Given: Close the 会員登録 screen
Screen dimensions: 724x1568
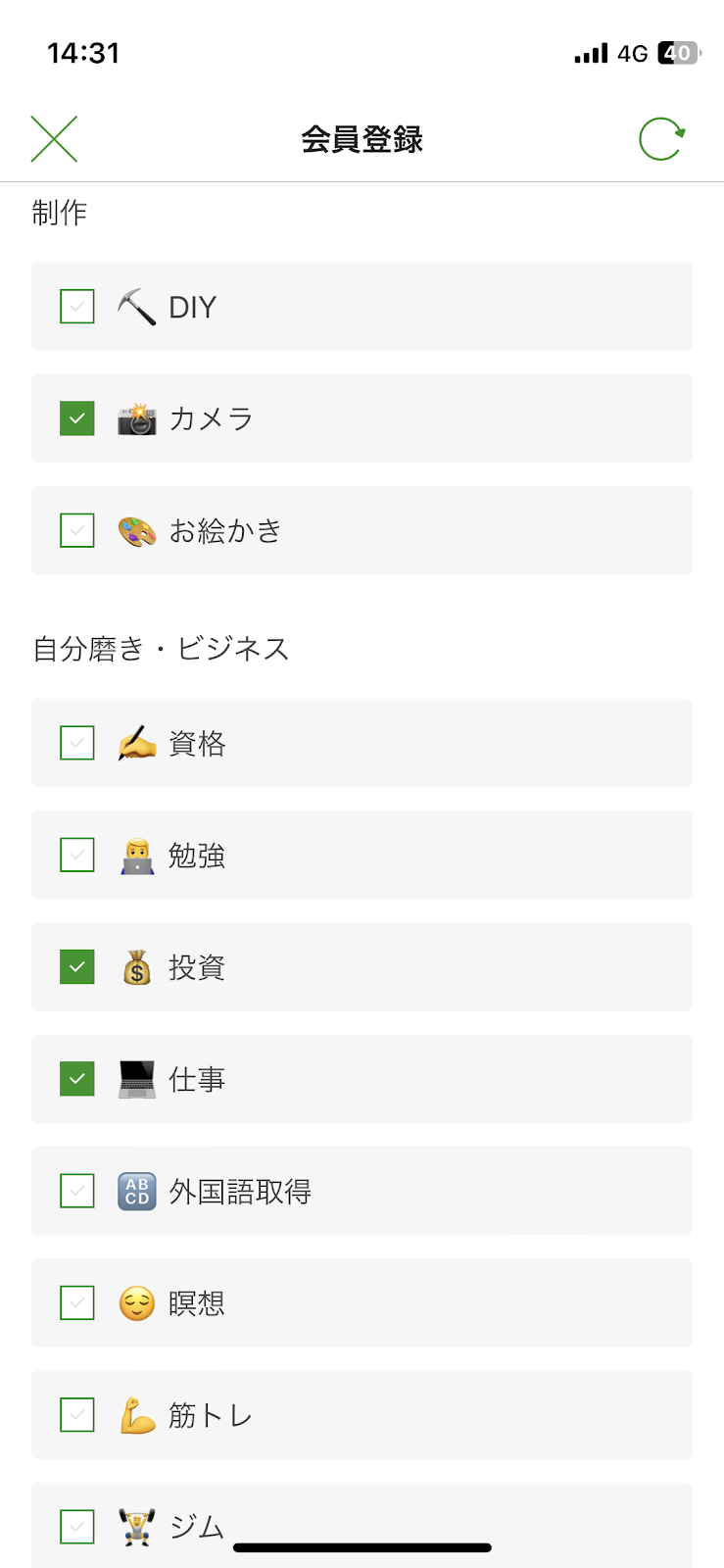Looking at the screenshot, I should pyautogui.click(x=54, y=138).
